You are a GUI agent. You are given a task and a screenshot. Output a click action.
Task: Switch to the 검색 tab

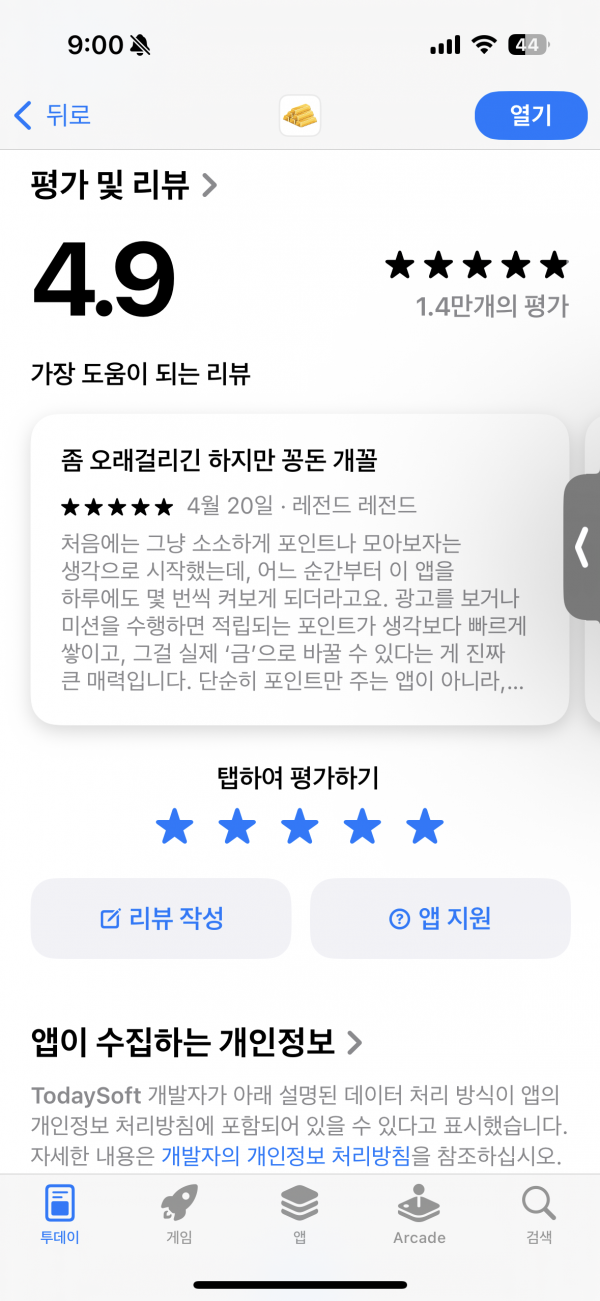[x=539, y=1213]
